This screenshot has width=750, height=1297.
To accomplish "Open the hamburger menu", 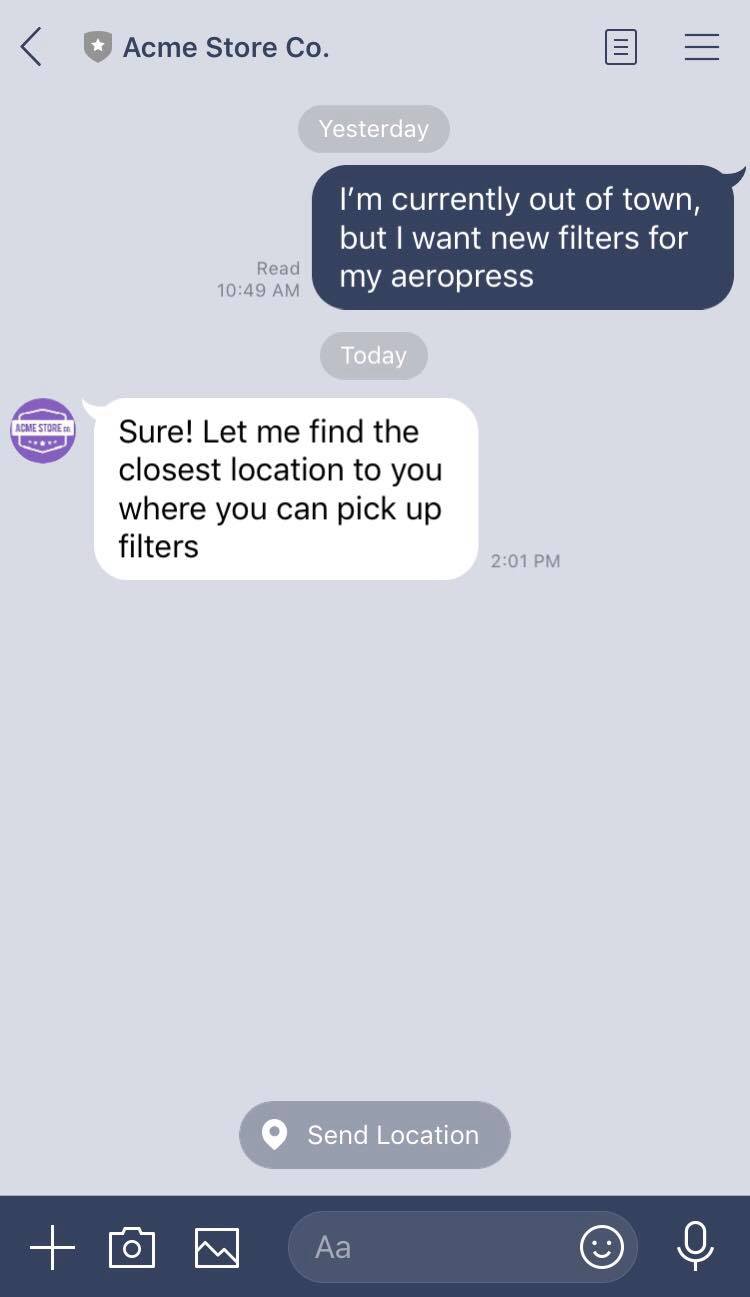I will (701, 47).
